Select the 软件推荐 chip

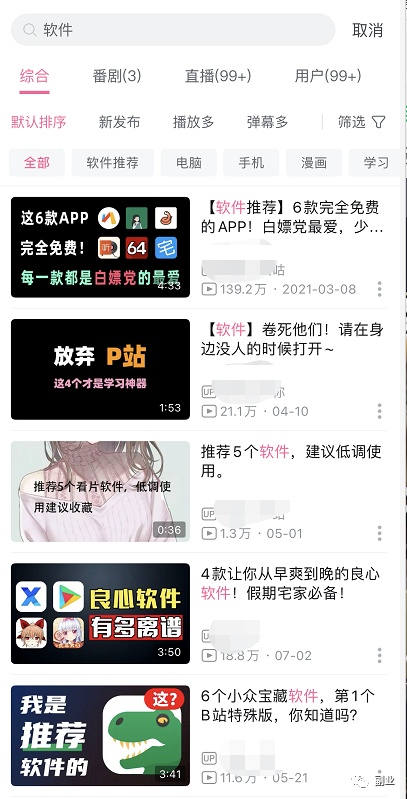(x=113, y=163)
